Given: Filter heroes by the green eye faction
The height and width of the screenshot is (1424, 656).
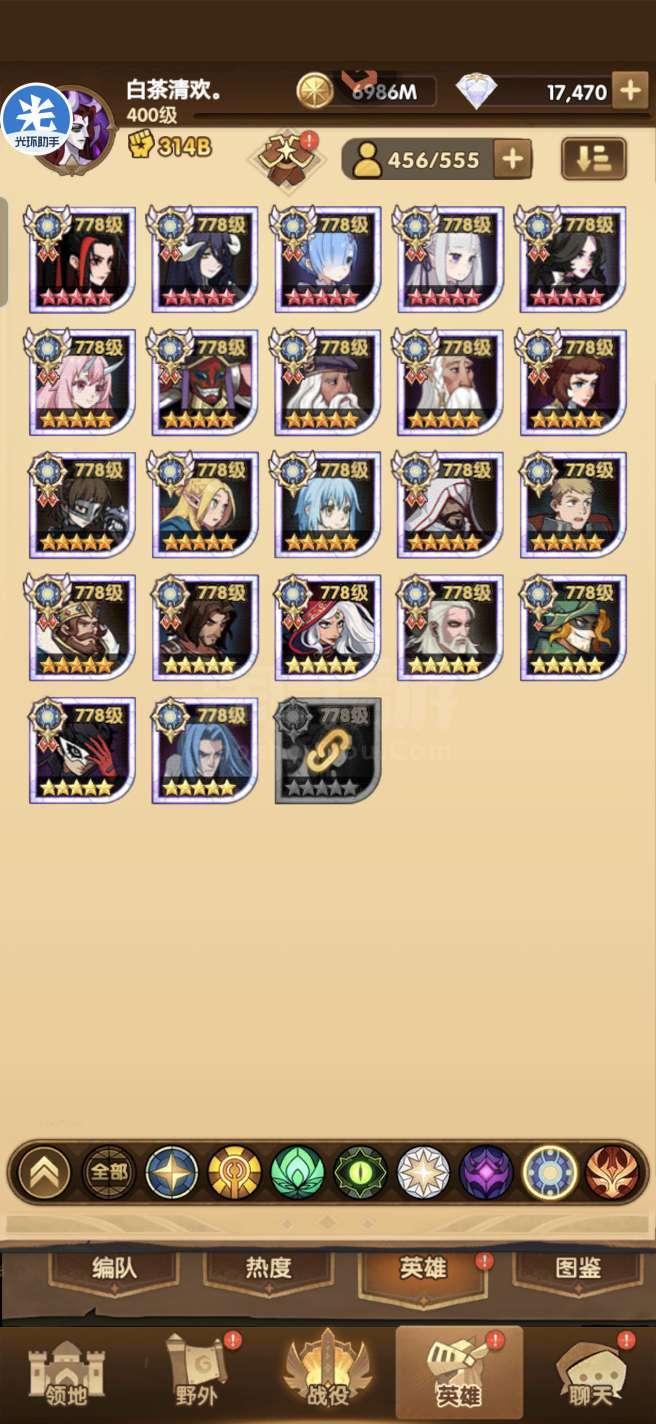Looking at the screenshot, I should click(x=360, y=1172).
